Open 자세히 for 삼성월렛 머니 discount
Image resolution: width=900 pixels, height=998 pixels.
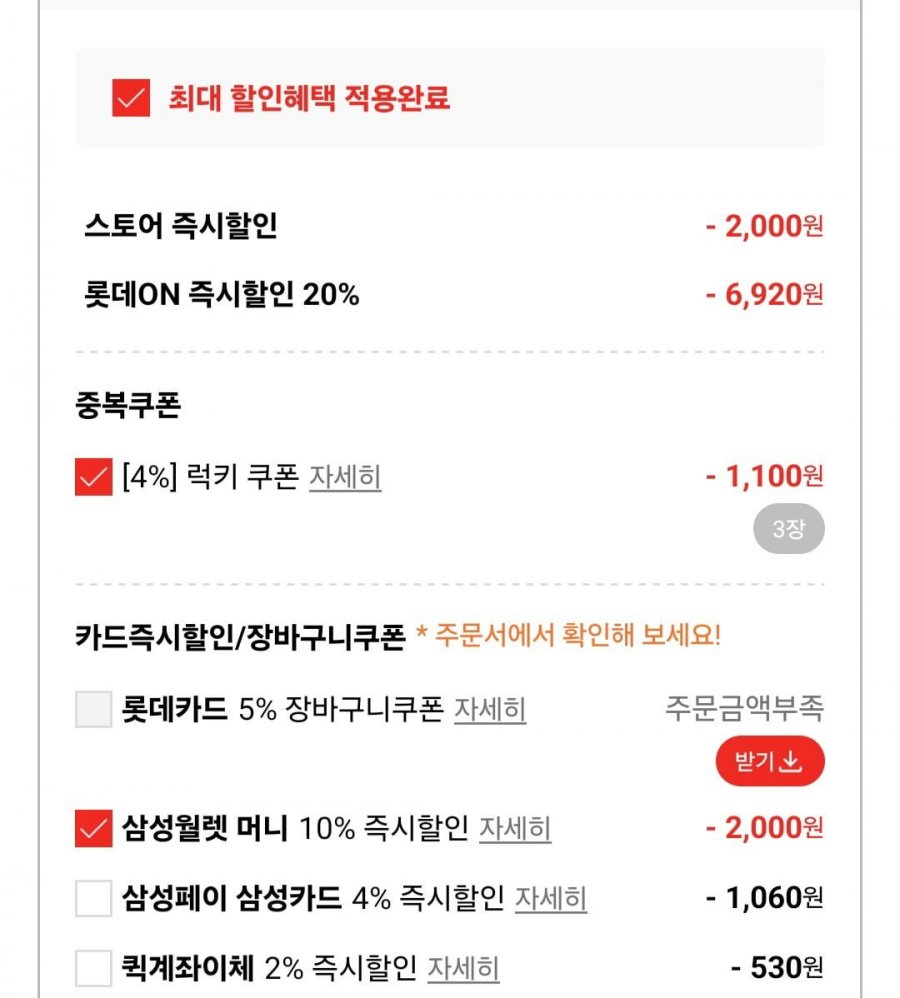point(515,829)
